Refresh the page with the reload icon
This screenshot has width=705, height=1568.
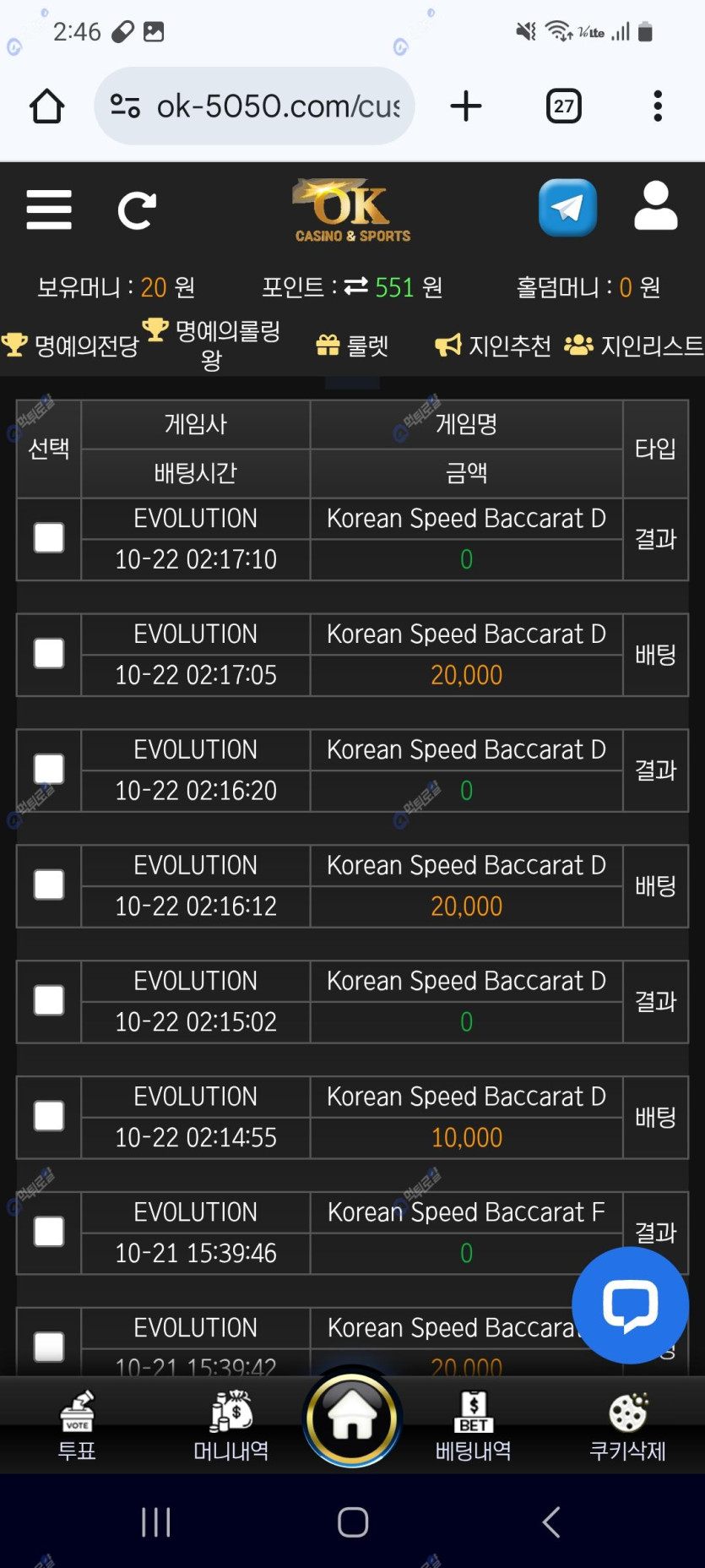(137, 210)
